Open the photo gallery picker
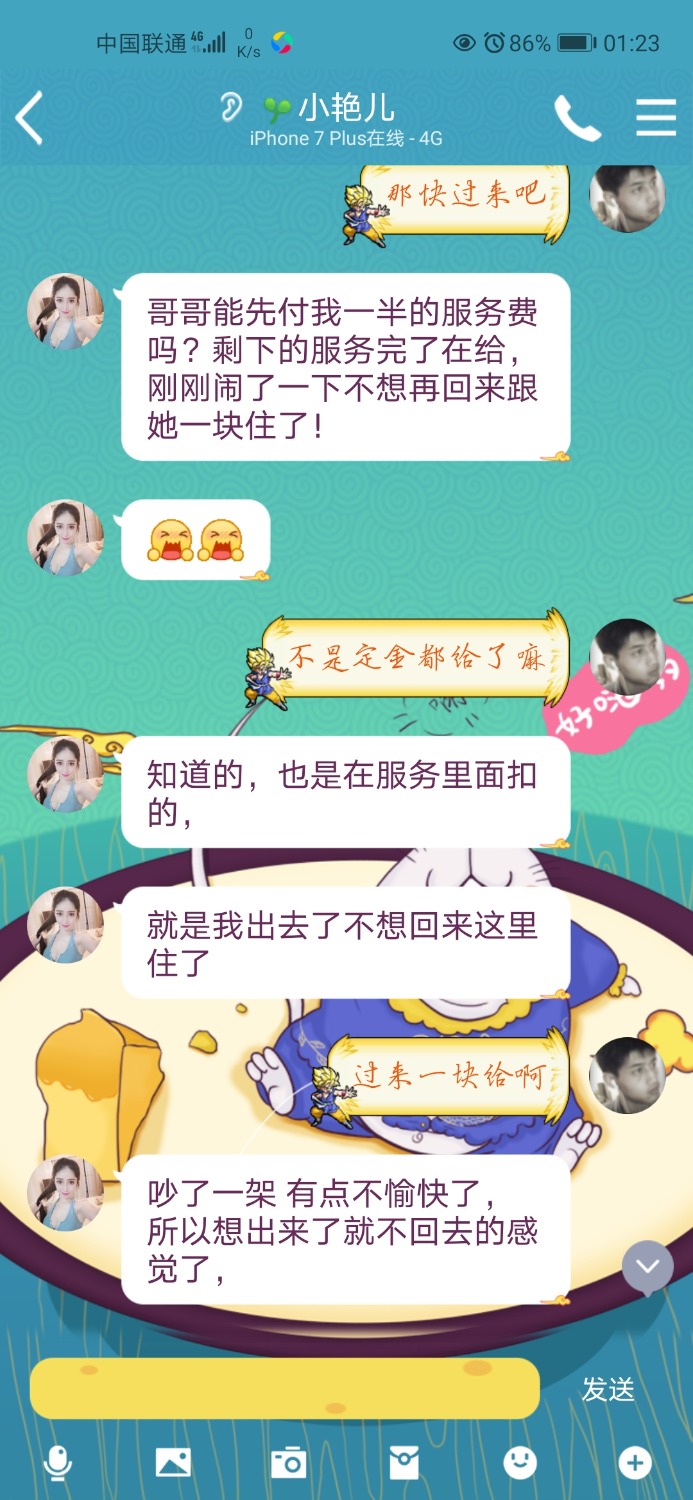Screen dimensions: 693x1500 coord(173,1464)
